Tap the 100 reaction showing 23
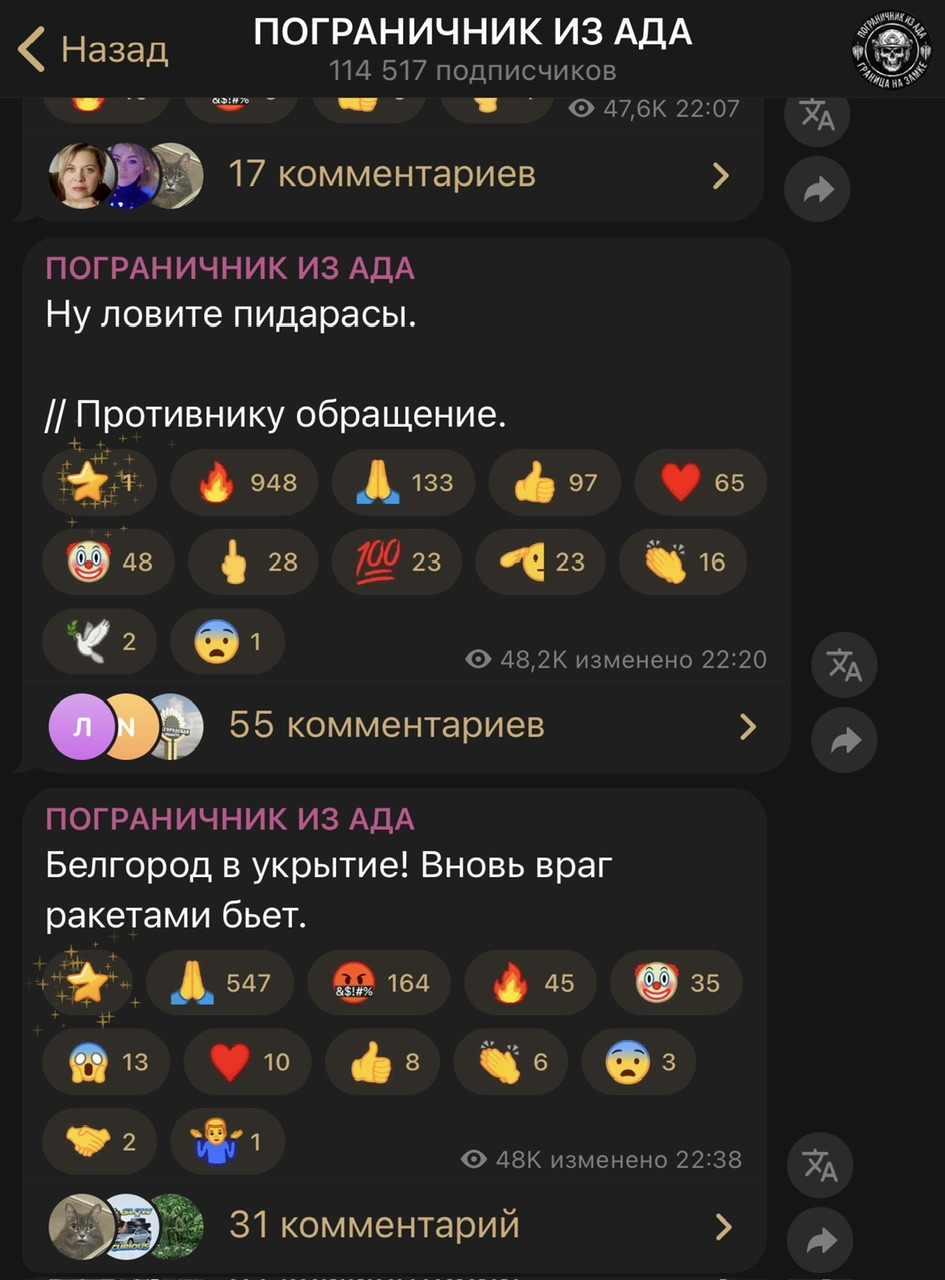945x1280 pixels. tap(397, 562)
